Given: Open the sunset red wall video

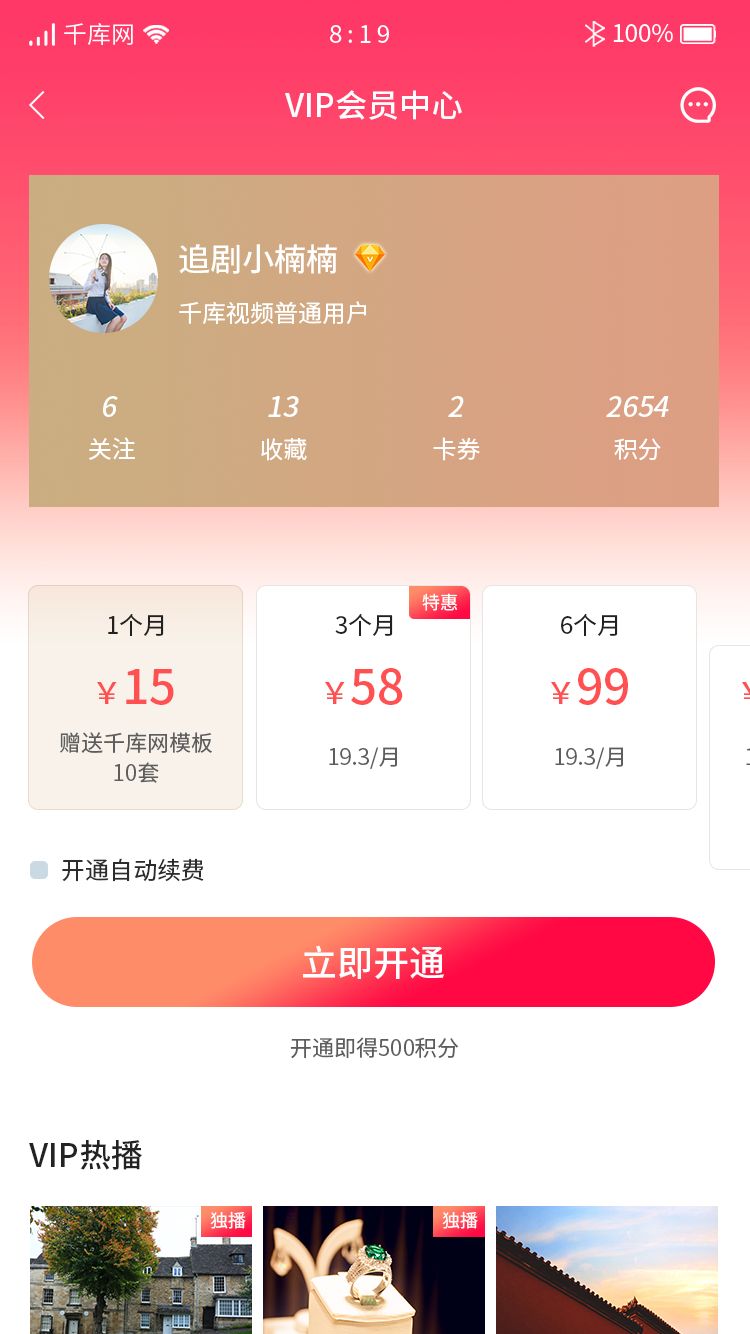Looking at the screenshot, I should click(607, 1270).
